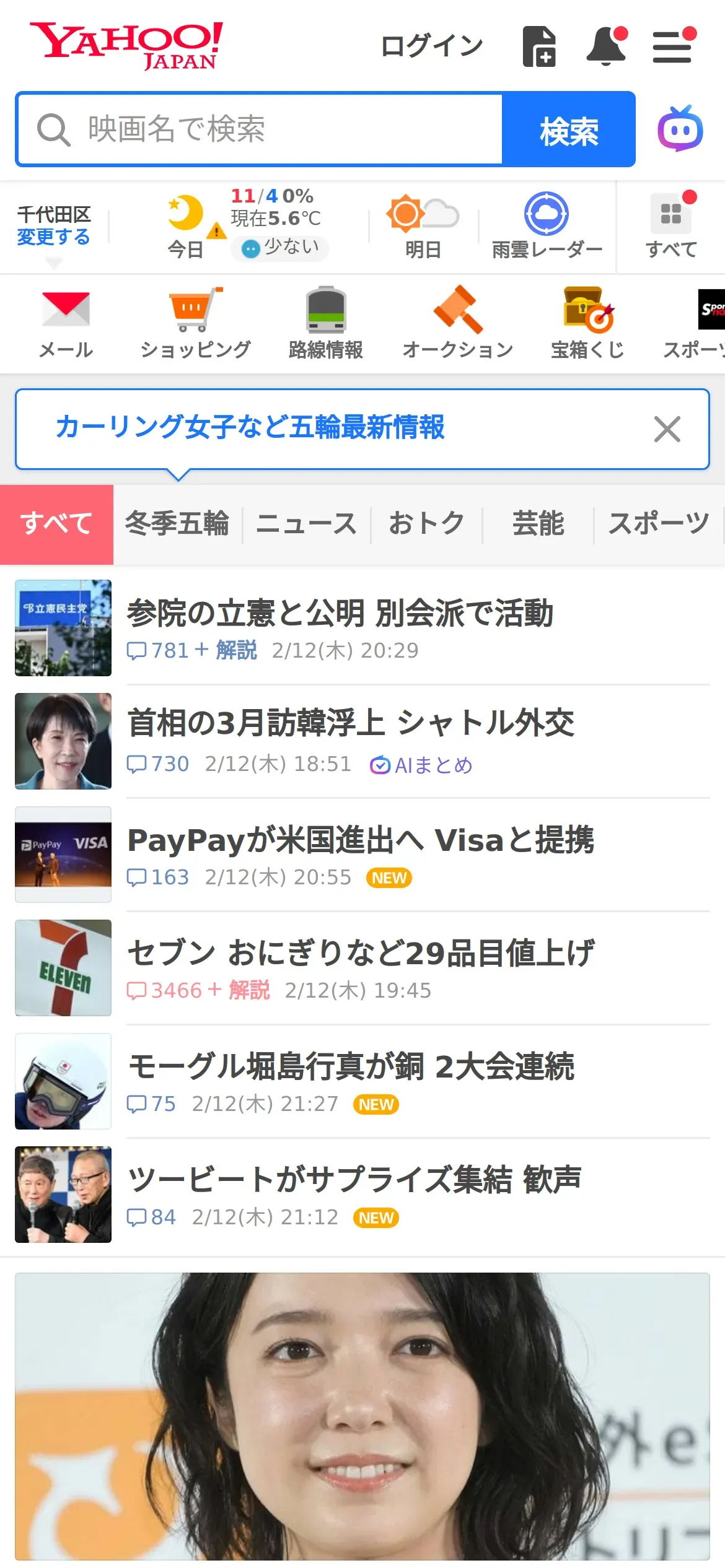Open the AI assistant robot icon
The width and height of the screenshot is (725, 1568).
click(680, 129)
